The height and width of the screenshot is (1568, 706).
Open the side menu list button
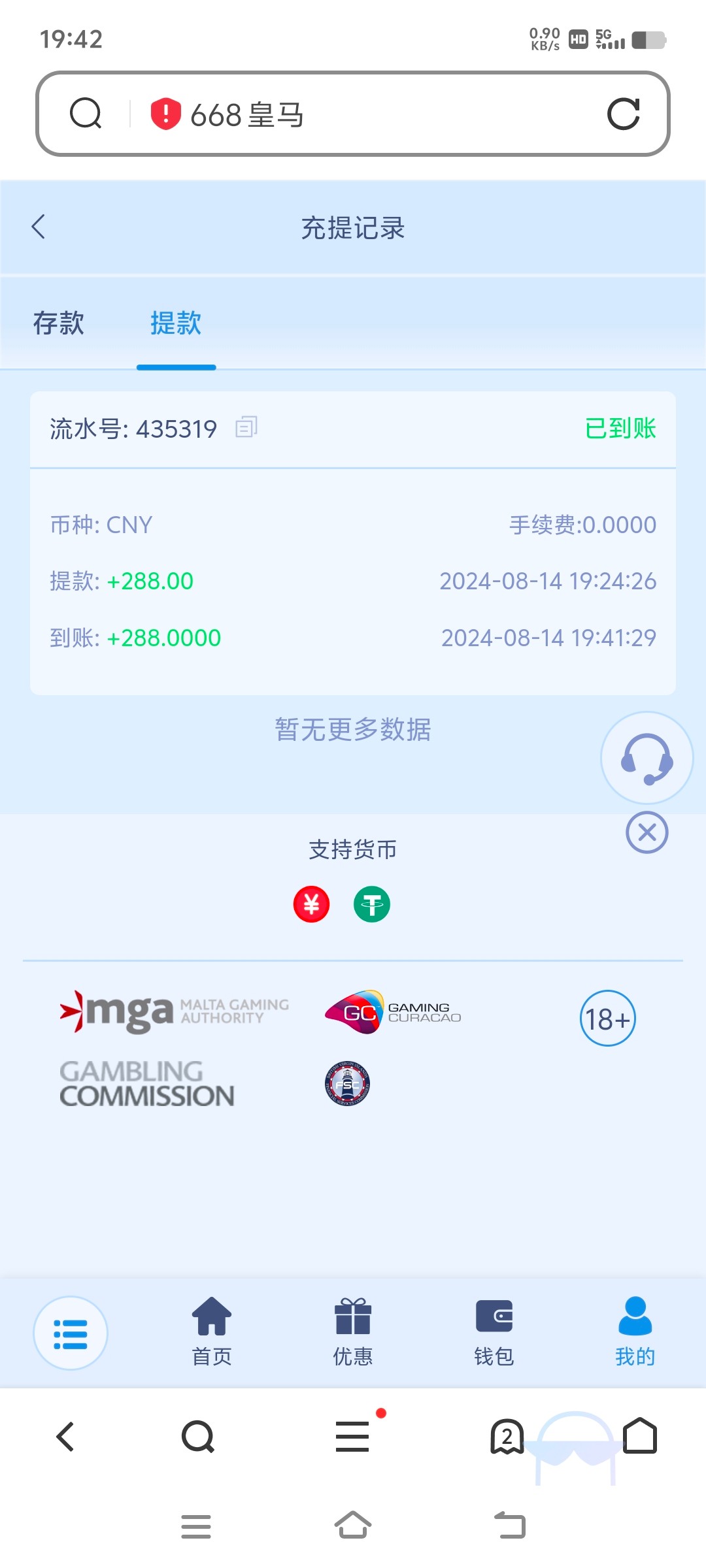coord(71,1333)
